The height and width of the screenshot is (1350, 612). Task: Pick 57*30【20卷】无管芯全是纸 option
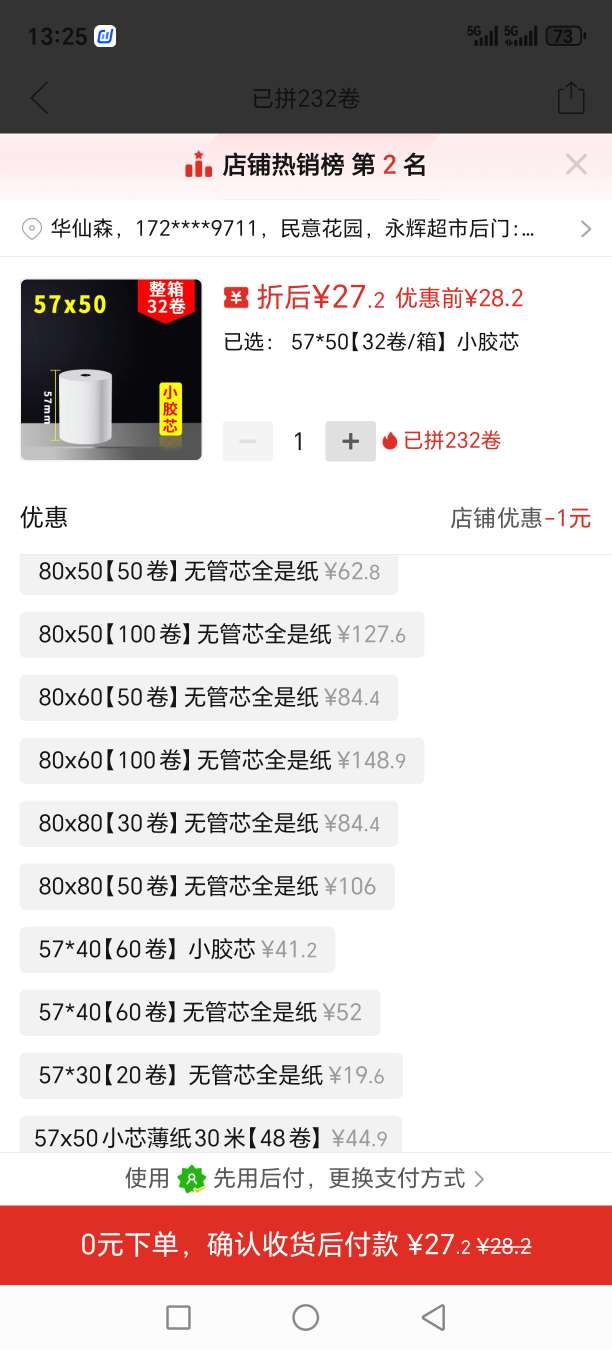tap(211, 1075)
